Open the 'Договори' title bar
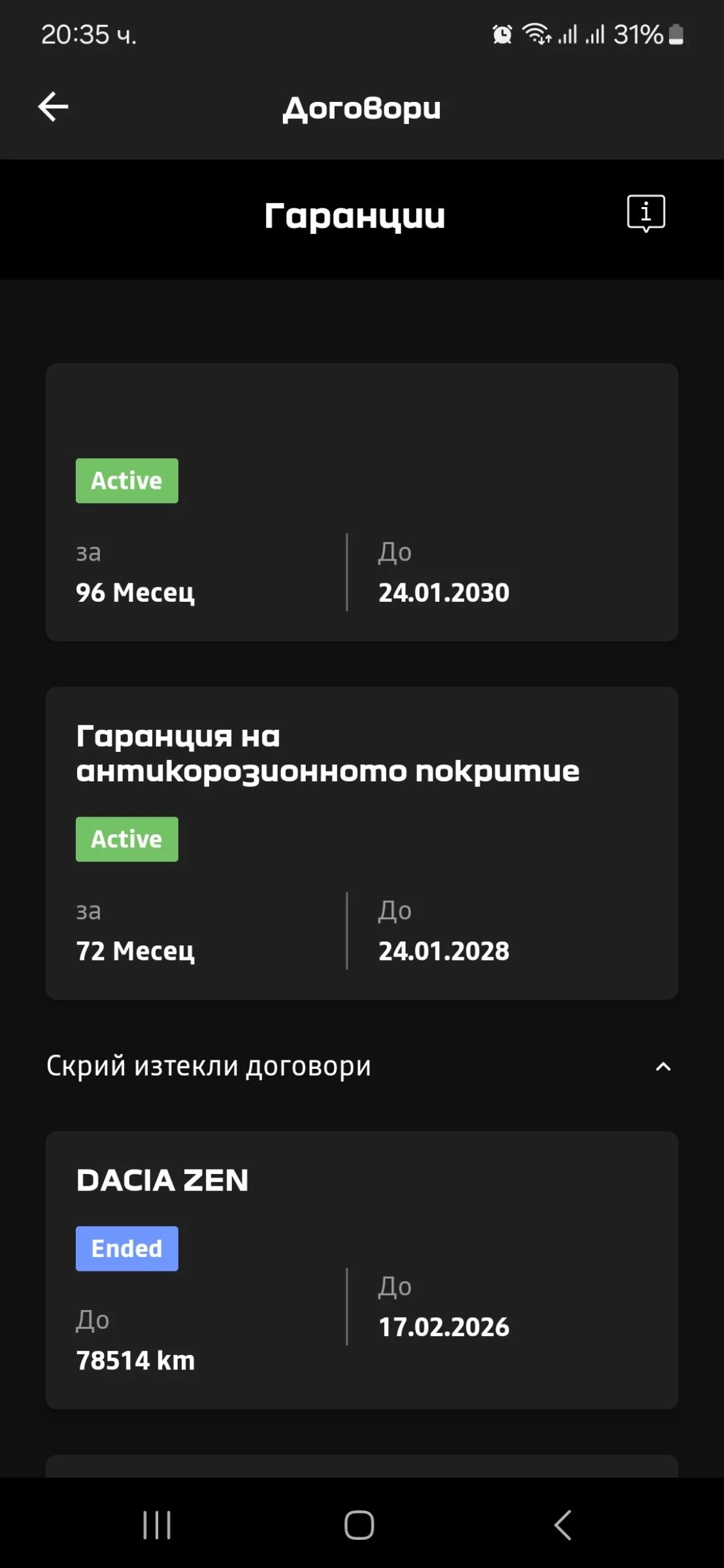 (x=361, y=108)
